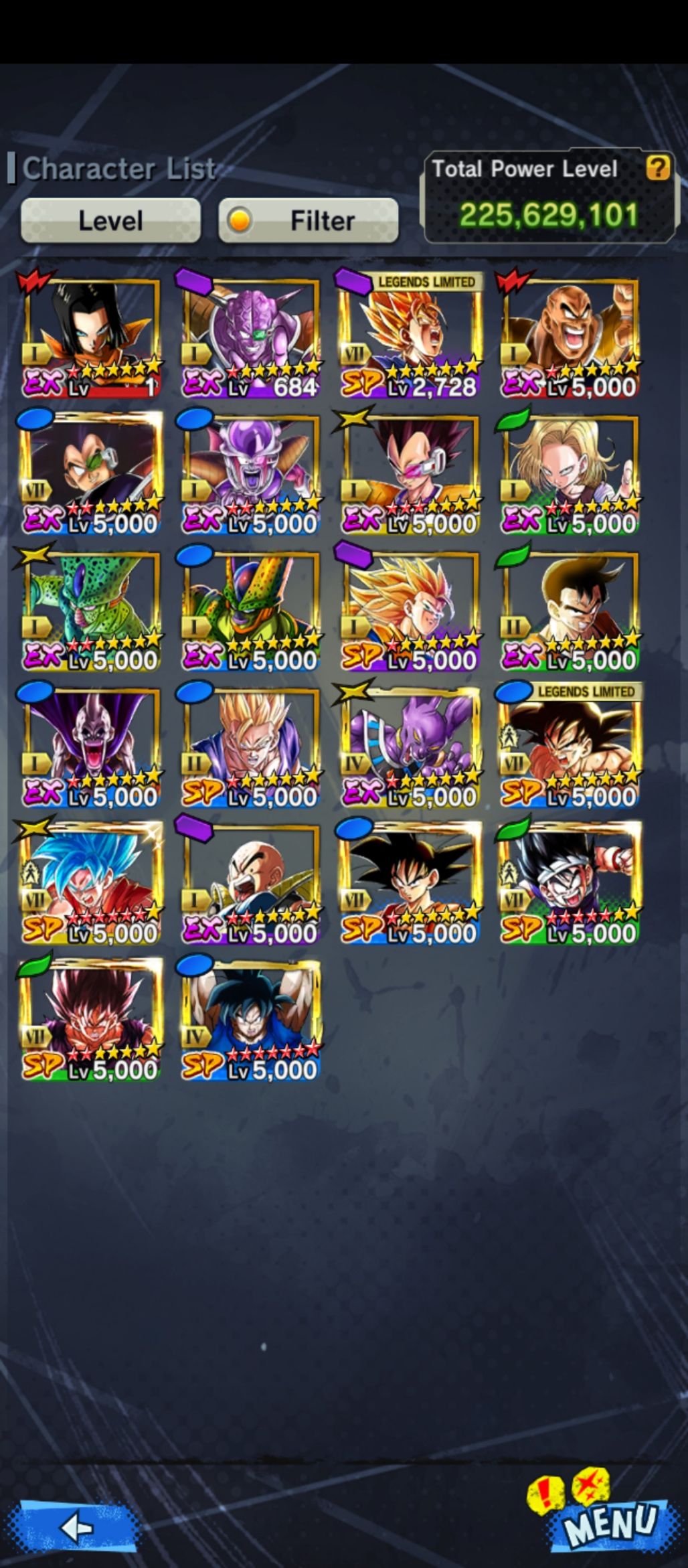Select the Android 17 card at Lv 1
Viewport: 688px width, 1568px height.
click(91, 337)
